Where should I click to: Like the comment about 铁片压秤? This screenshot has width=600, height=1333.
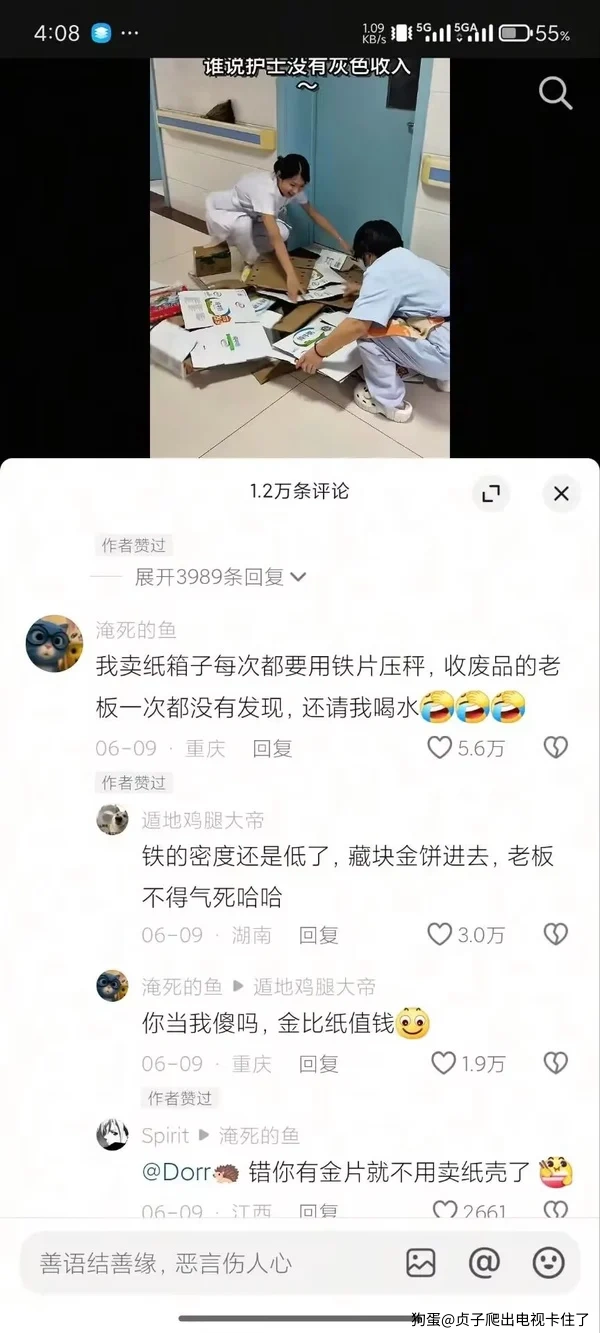[440, 747]
